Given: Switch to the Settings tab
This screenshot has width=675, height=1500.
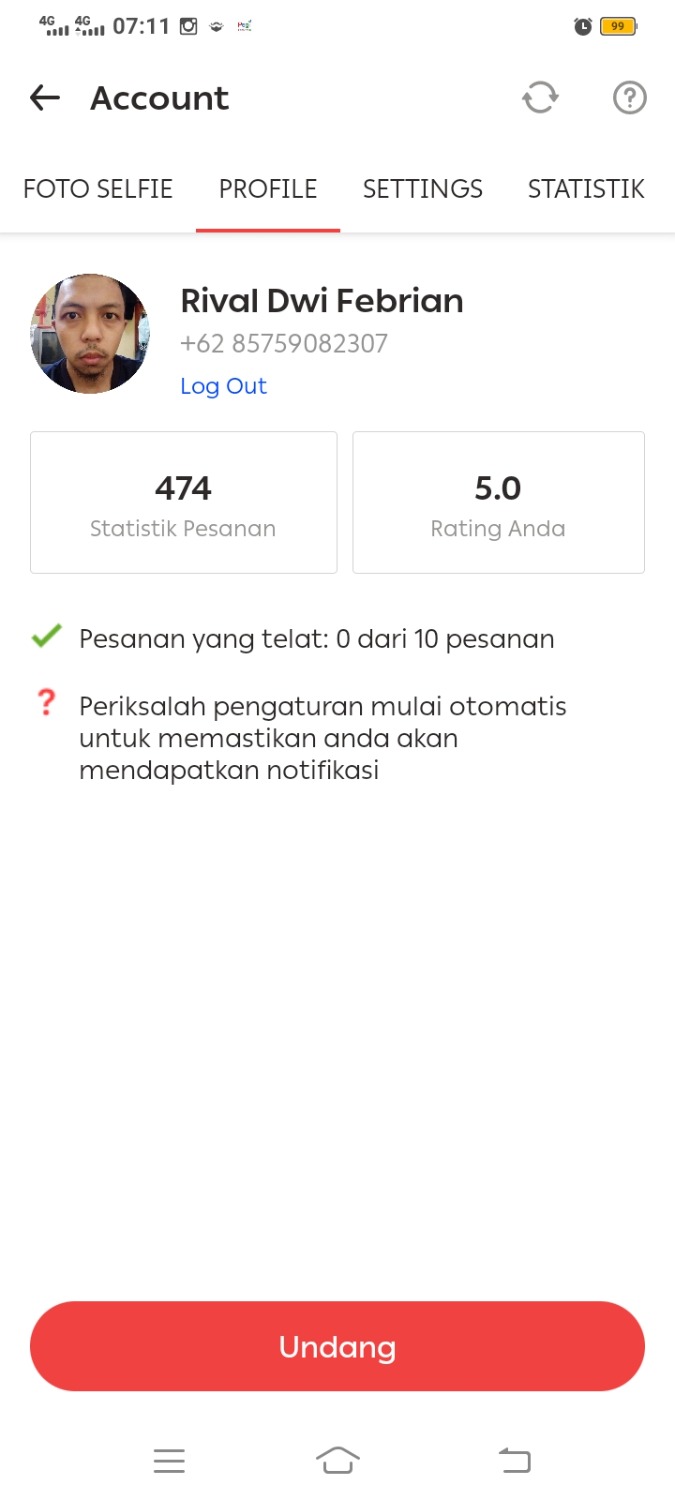Looking at the screenshot, I should [x=422, y=189].
